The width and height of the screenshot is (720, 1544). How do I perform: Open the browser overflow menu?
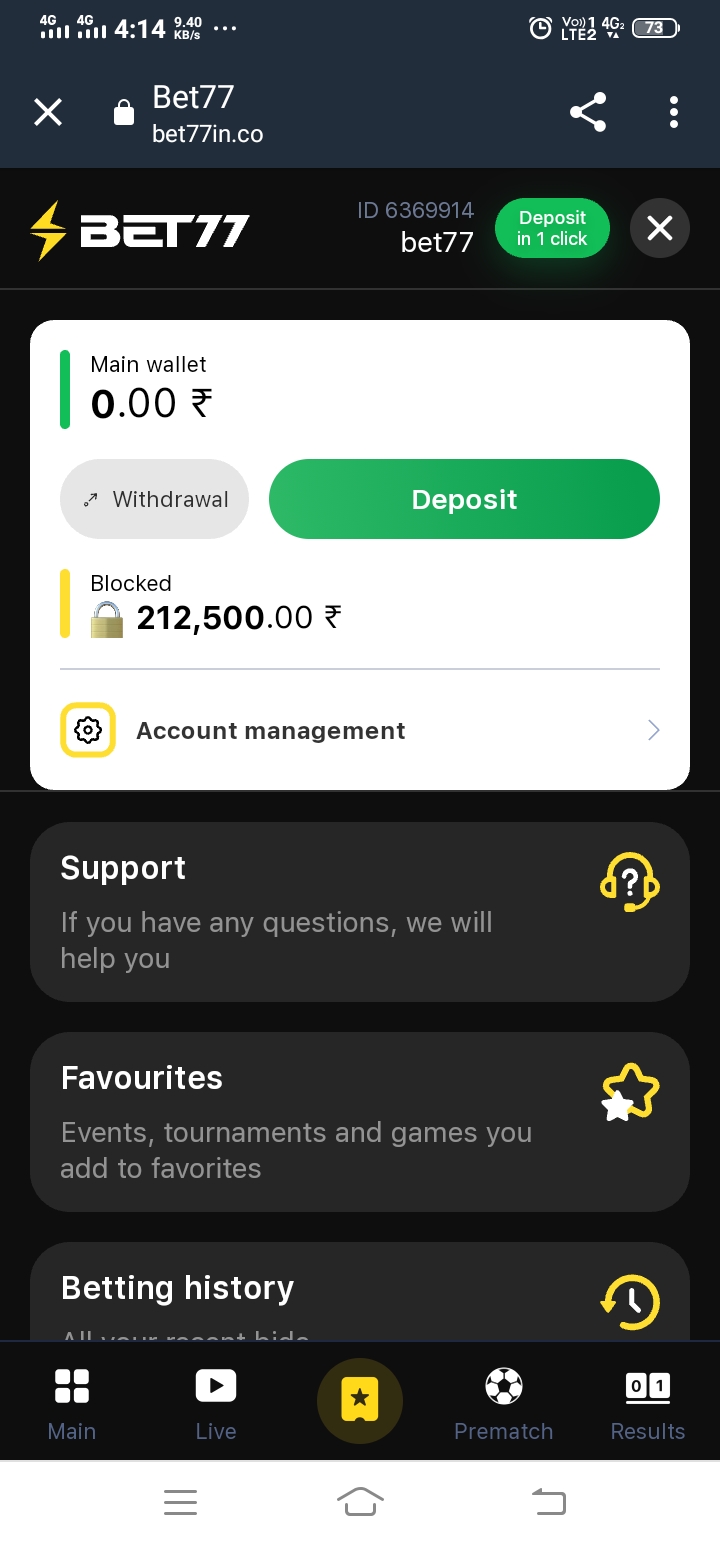[x=674, y=112]
